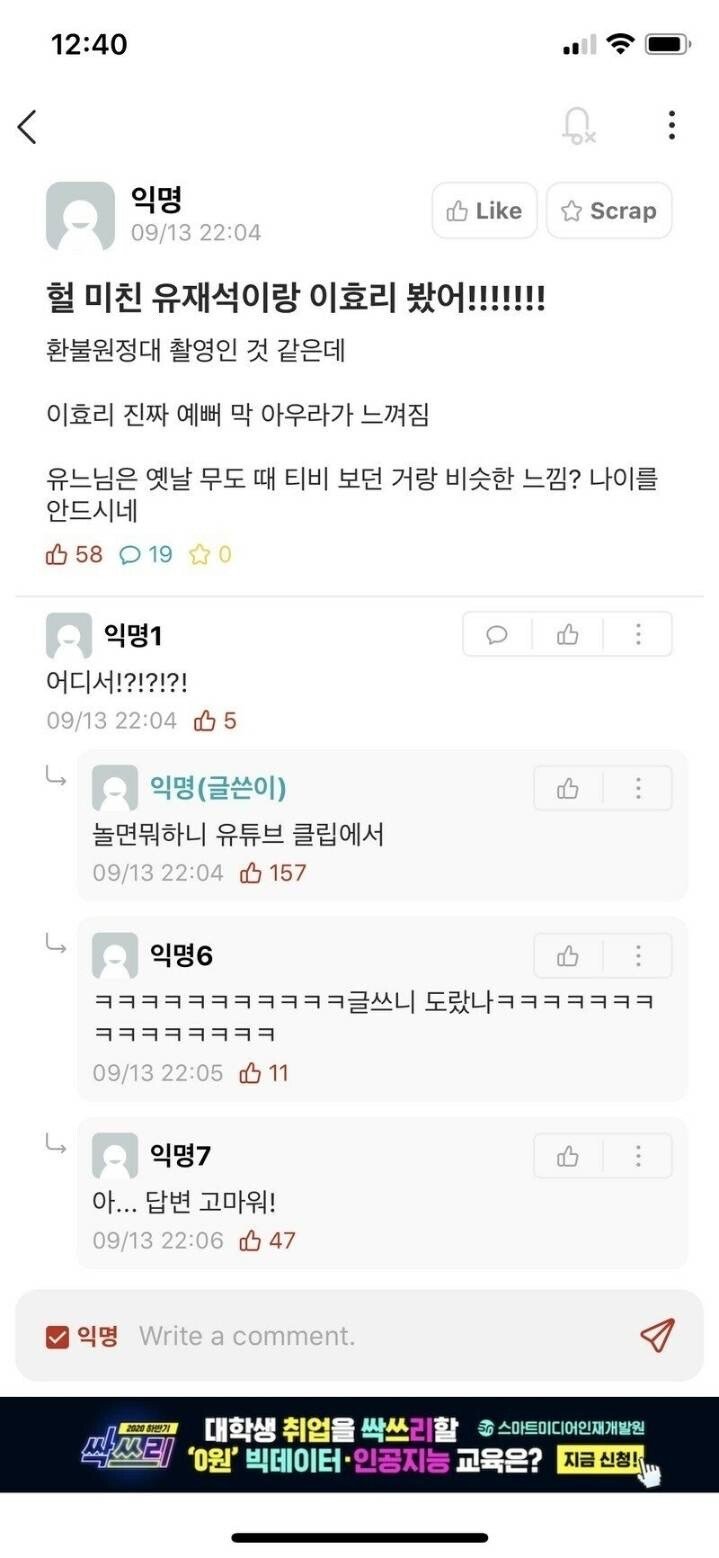The width and height of the screenshot is (719, 1558).
Task: Scrap this post
Action: pos(609,211)
